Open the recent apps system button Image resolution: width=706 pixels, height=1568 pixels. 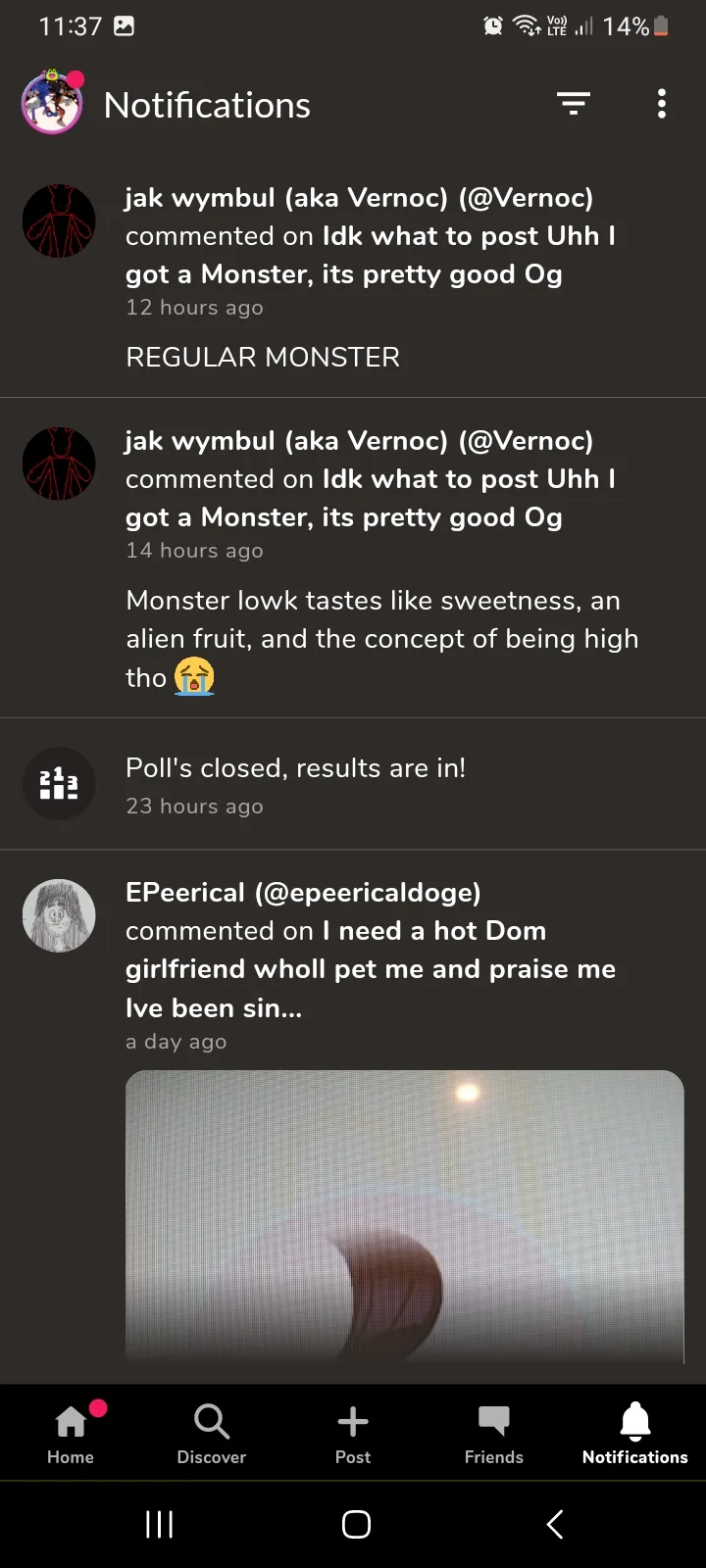(159, 1524)
